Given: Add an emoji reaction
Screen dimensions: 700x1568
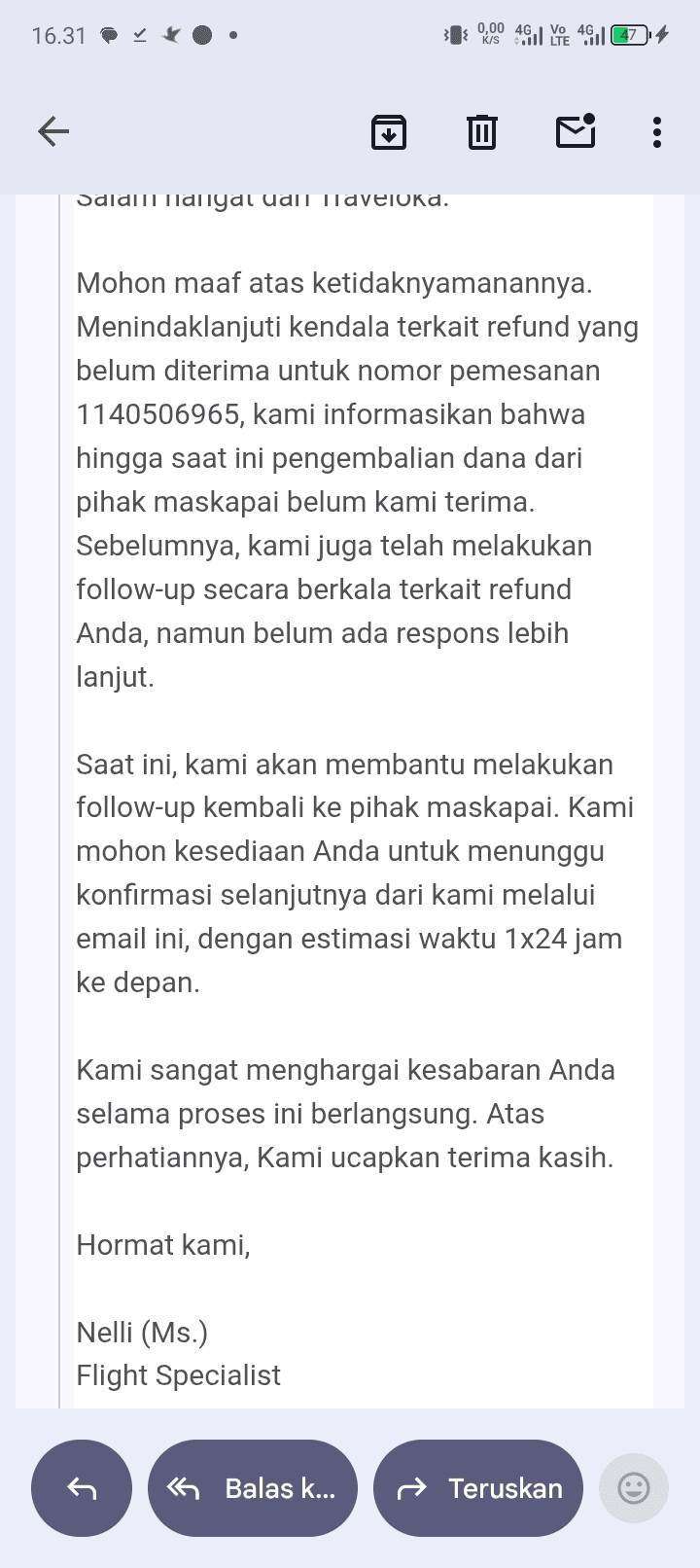Looking at the screenshot, I should pos(634,1487).
